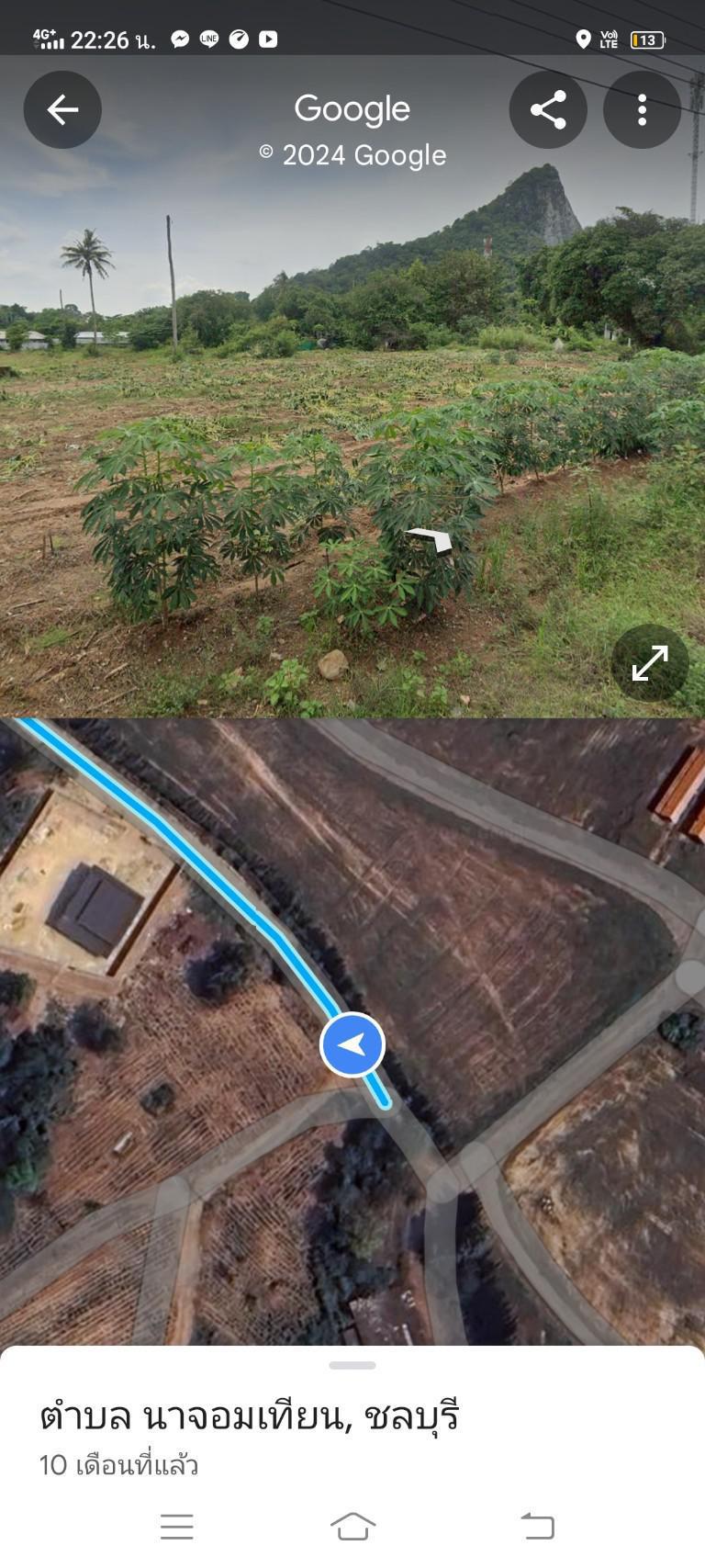Go back using the top-left arrow

click(62, 110)
